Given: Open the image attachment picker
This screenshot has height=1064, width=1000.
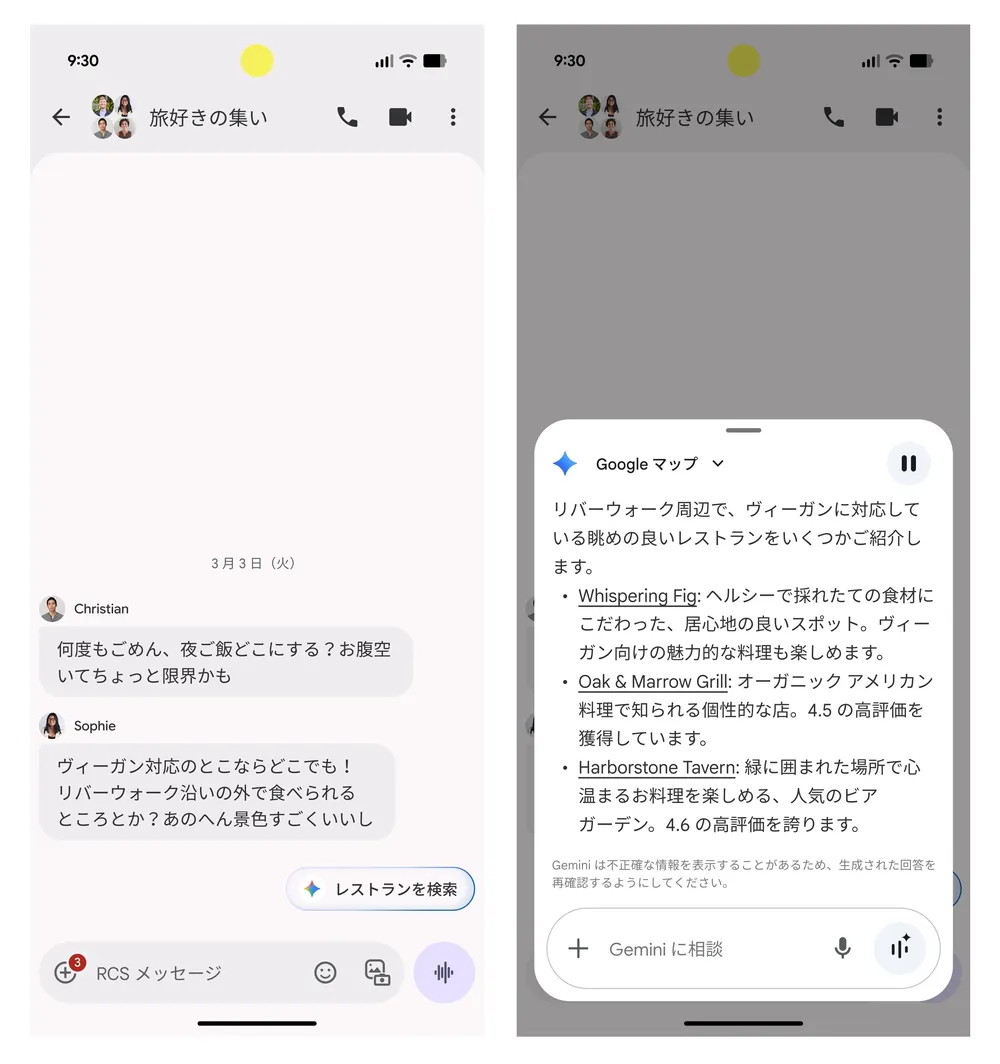Looking at the screenshot, I should (x=378, y=973).
